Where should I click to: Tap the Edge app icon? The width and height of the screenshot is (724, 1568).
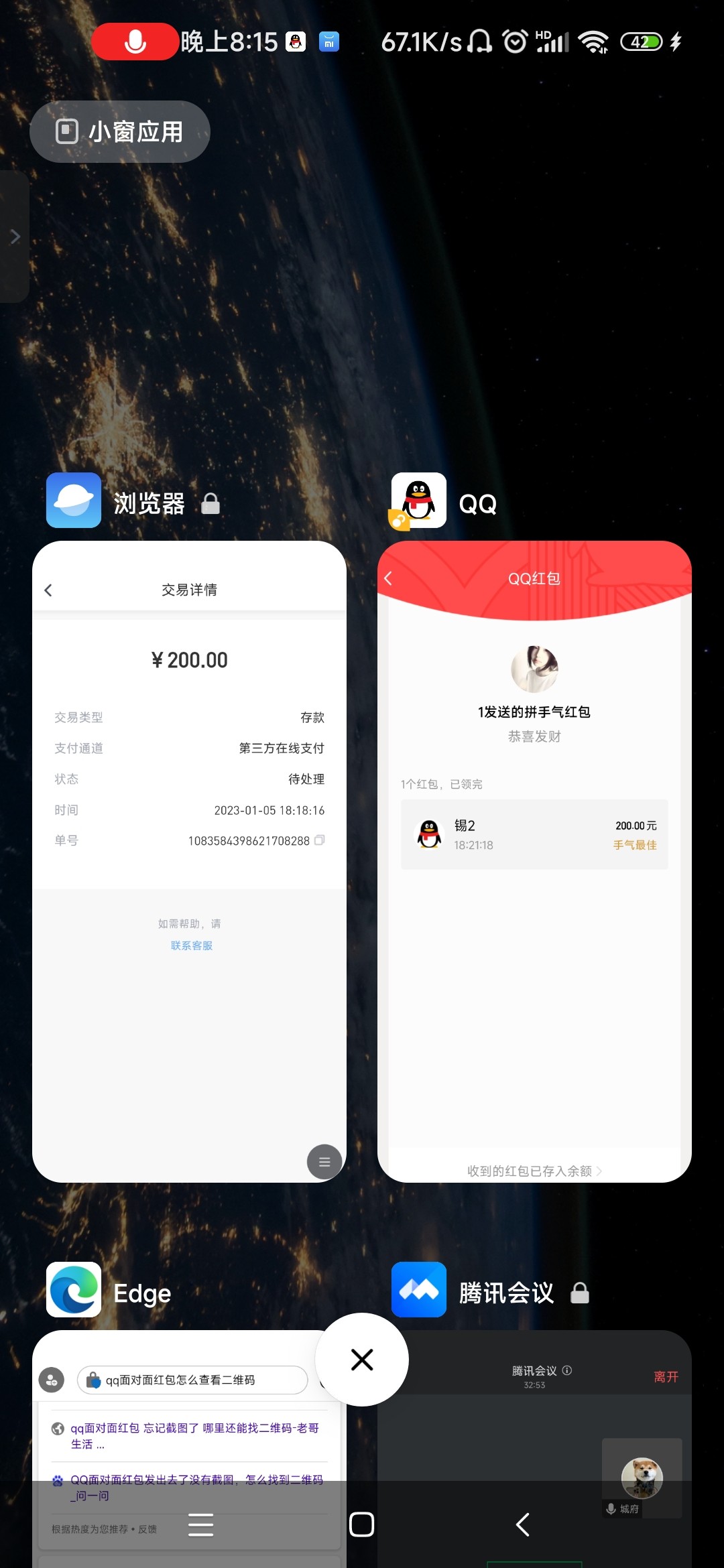(x=74, y=1290)
